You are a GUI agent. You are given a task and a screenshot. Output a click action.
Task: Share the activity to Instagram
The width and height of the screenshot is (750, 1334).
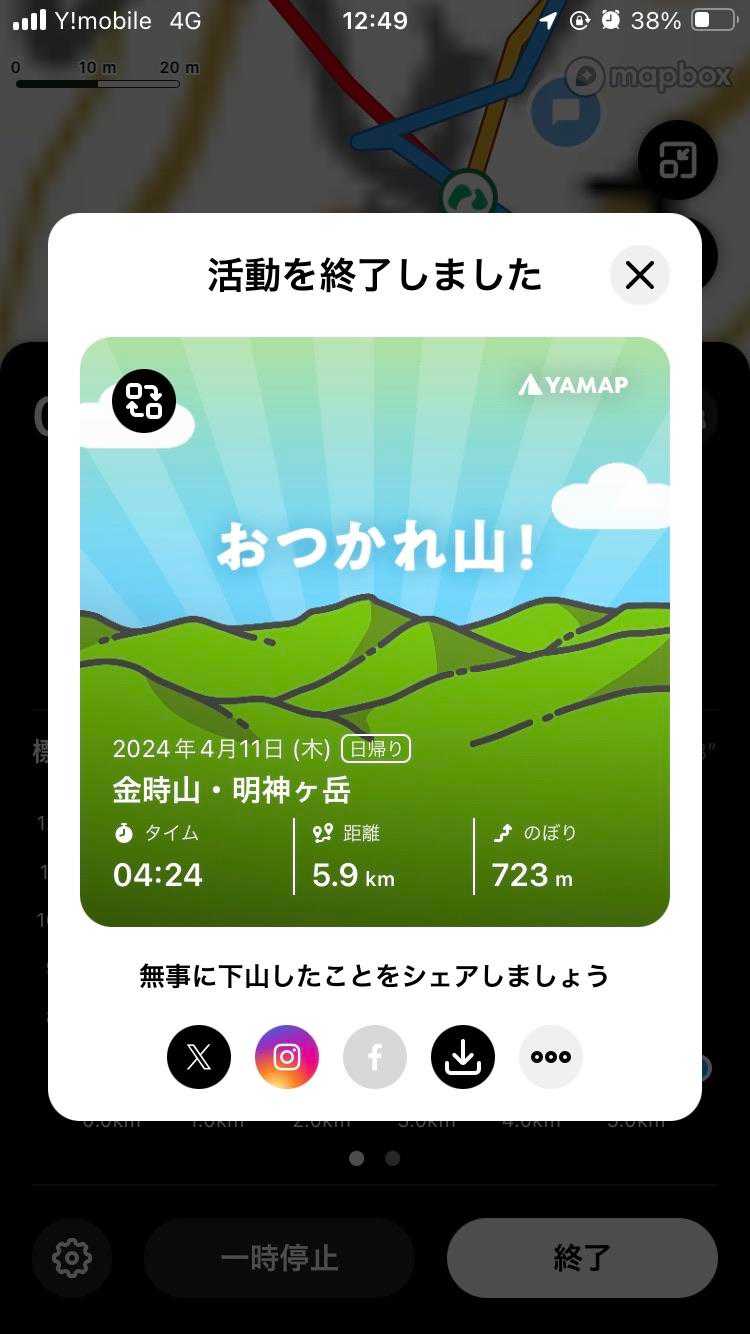(x=287, y=1057)
